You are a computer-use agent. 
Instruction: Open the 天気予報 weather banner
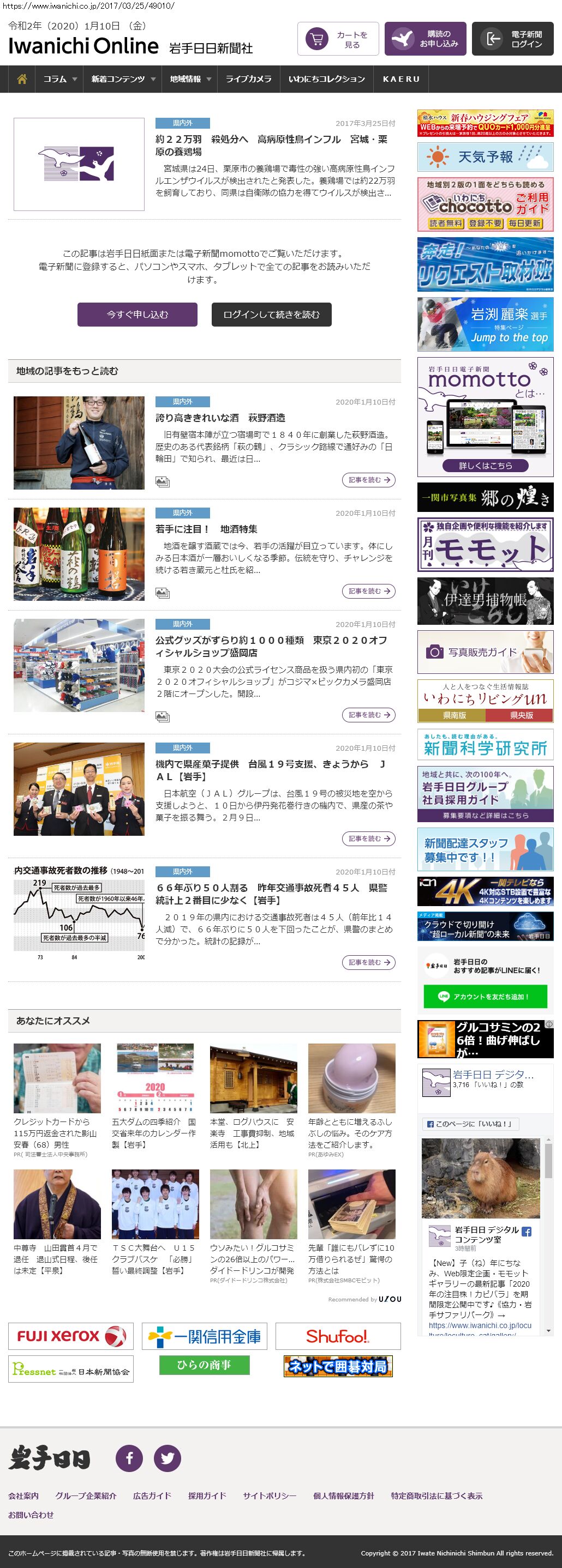tap(485, 157)
